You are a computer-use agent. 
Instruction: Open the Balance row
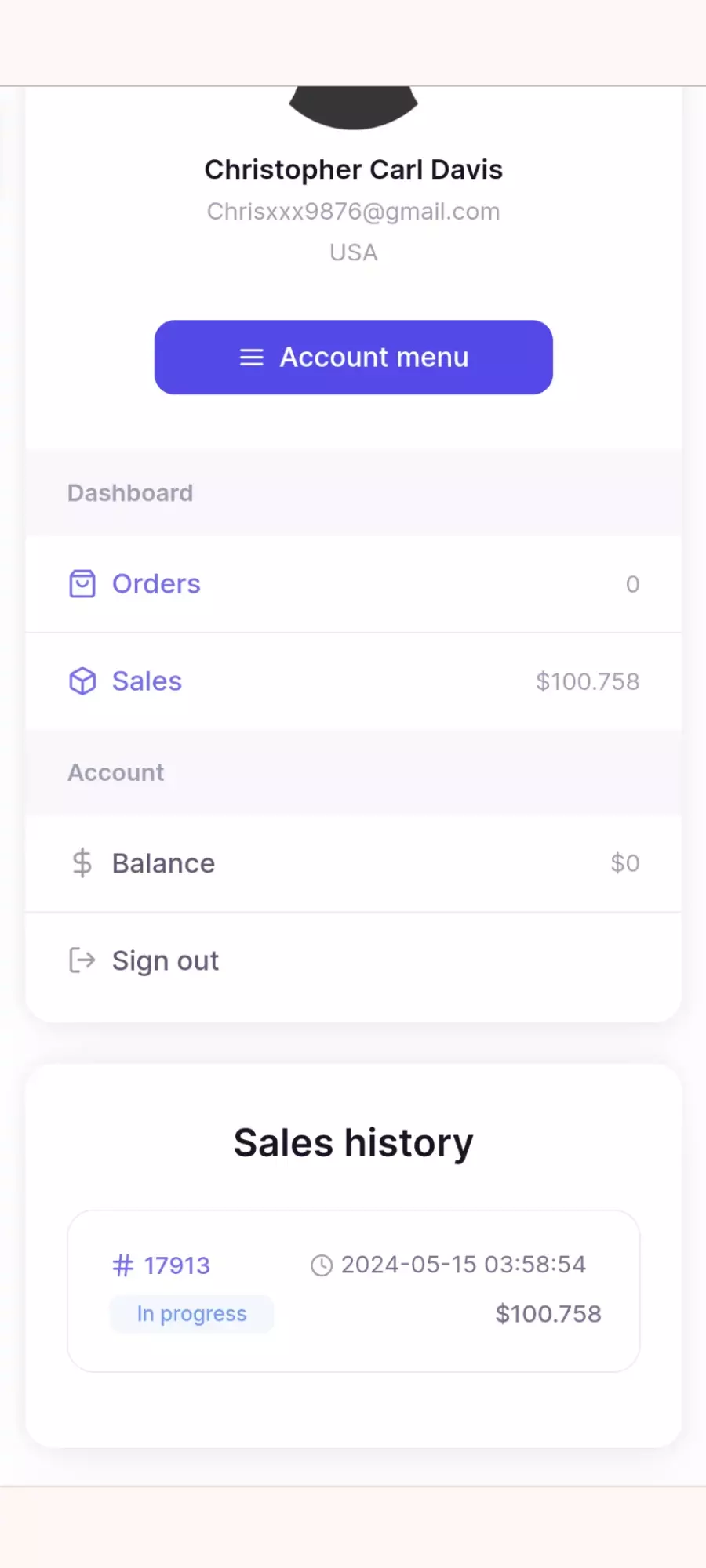pos(353,863)
